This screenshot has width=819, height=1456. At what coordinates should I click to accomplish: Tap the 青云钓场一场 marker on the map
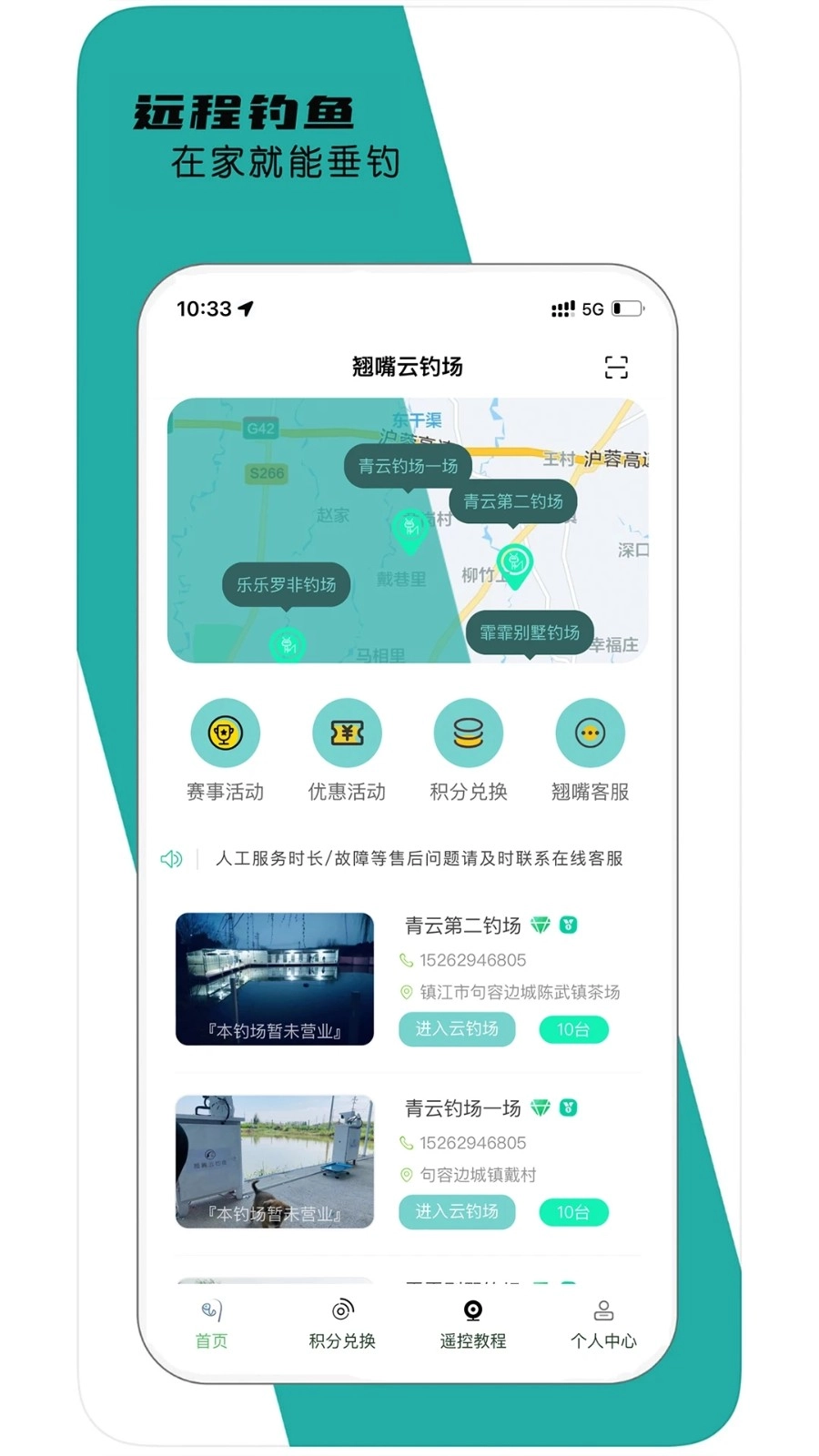pos(407,465)
